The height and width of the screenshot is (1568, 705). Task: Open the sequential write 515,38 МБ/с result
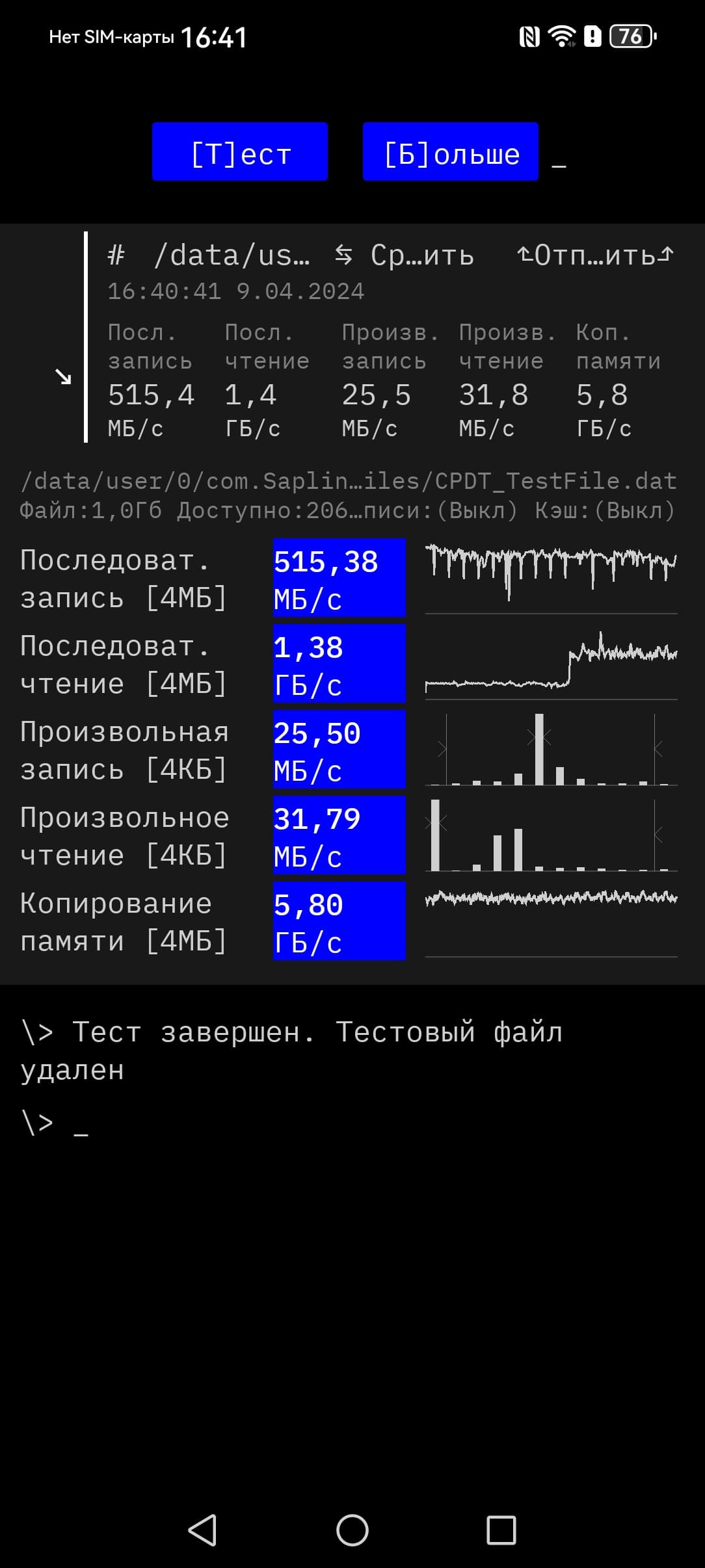click(x=339, y=578)
